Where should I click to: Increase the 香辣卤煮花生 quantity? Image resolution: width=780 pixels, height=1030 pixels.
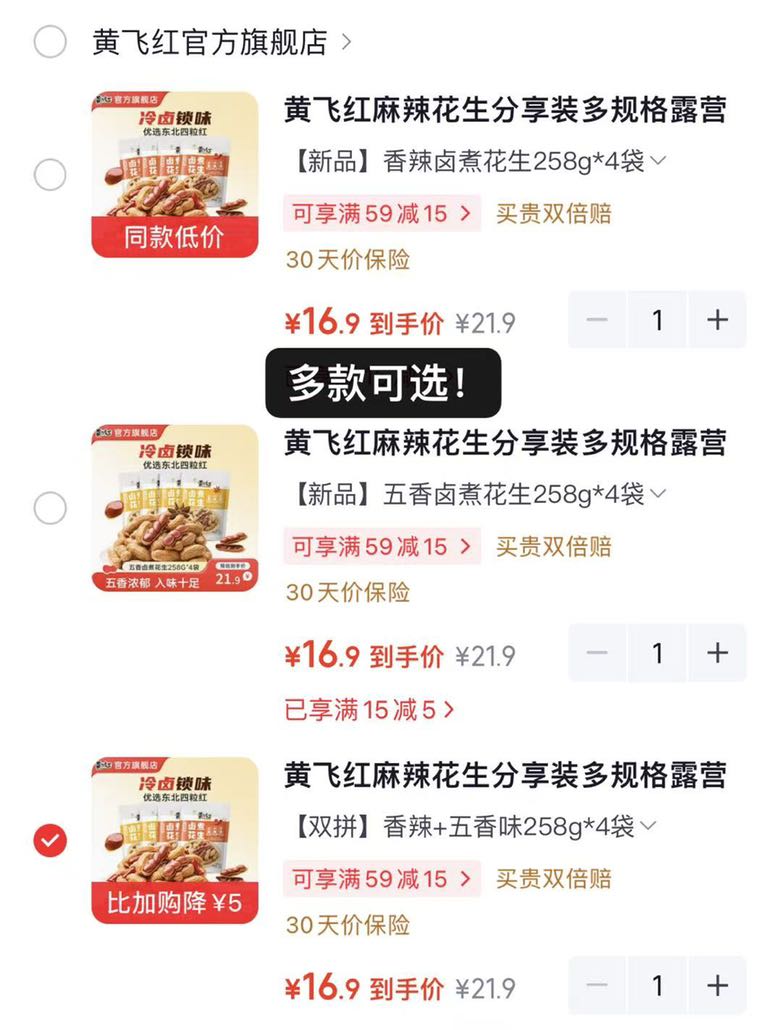(717, 320)
